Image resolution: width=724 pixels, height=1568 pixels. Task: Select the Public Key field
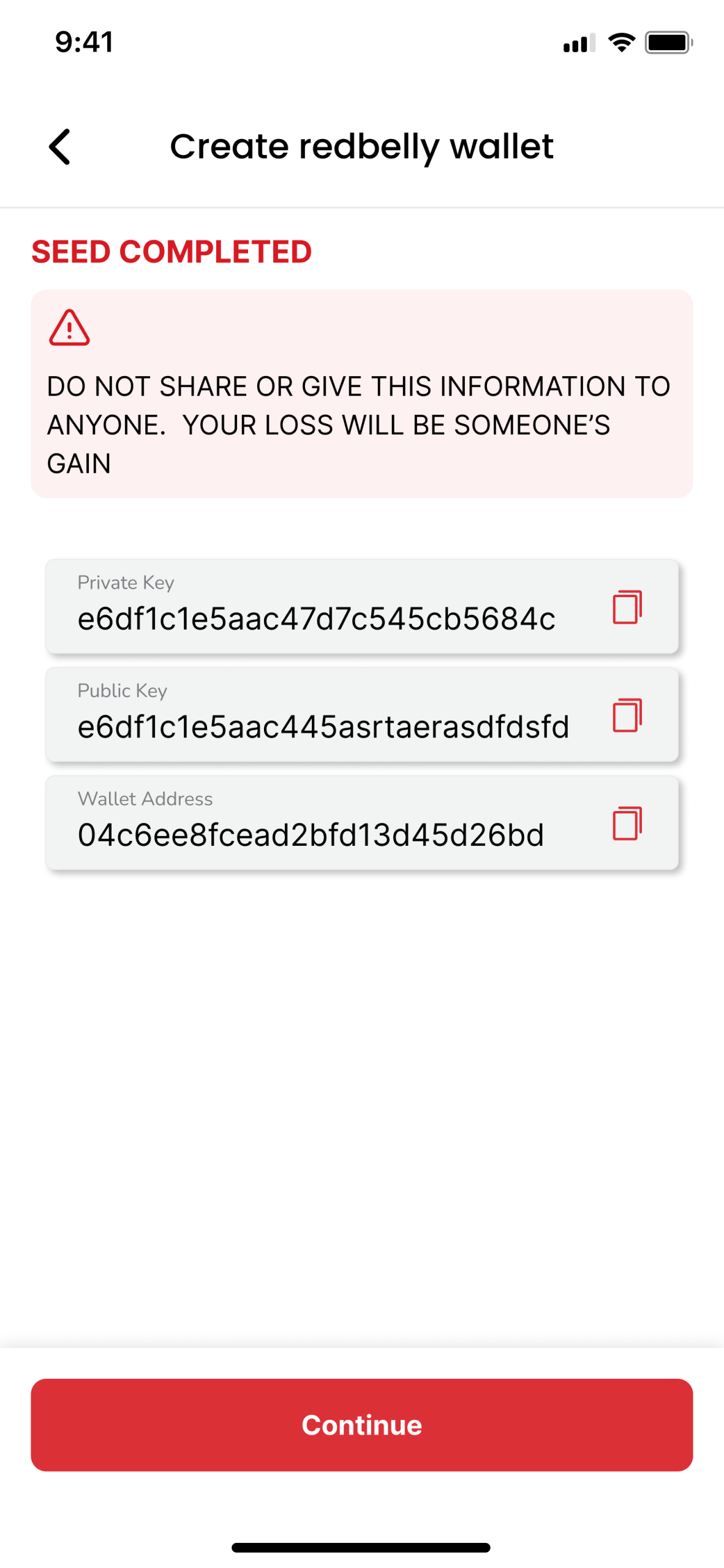tap(362, 715)
